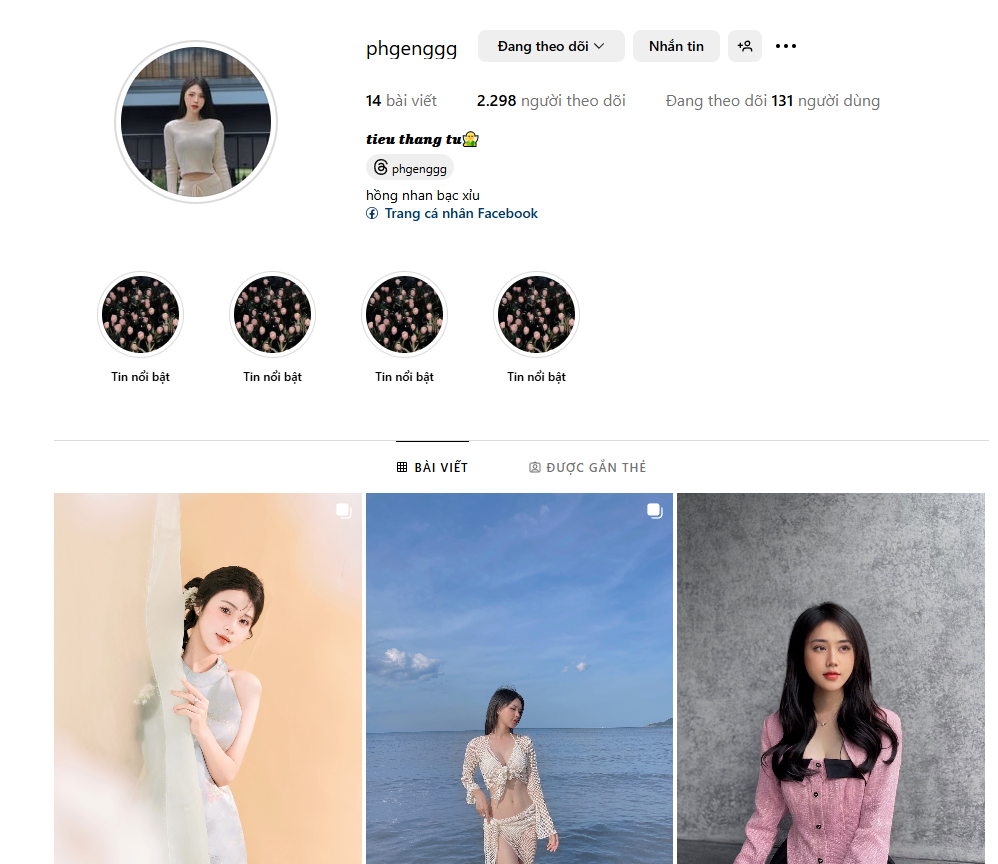Open the fourth Tin nổi bật highlight
Image resolution: width=998 pixels, height=864 pixels.
click(536, 315)
